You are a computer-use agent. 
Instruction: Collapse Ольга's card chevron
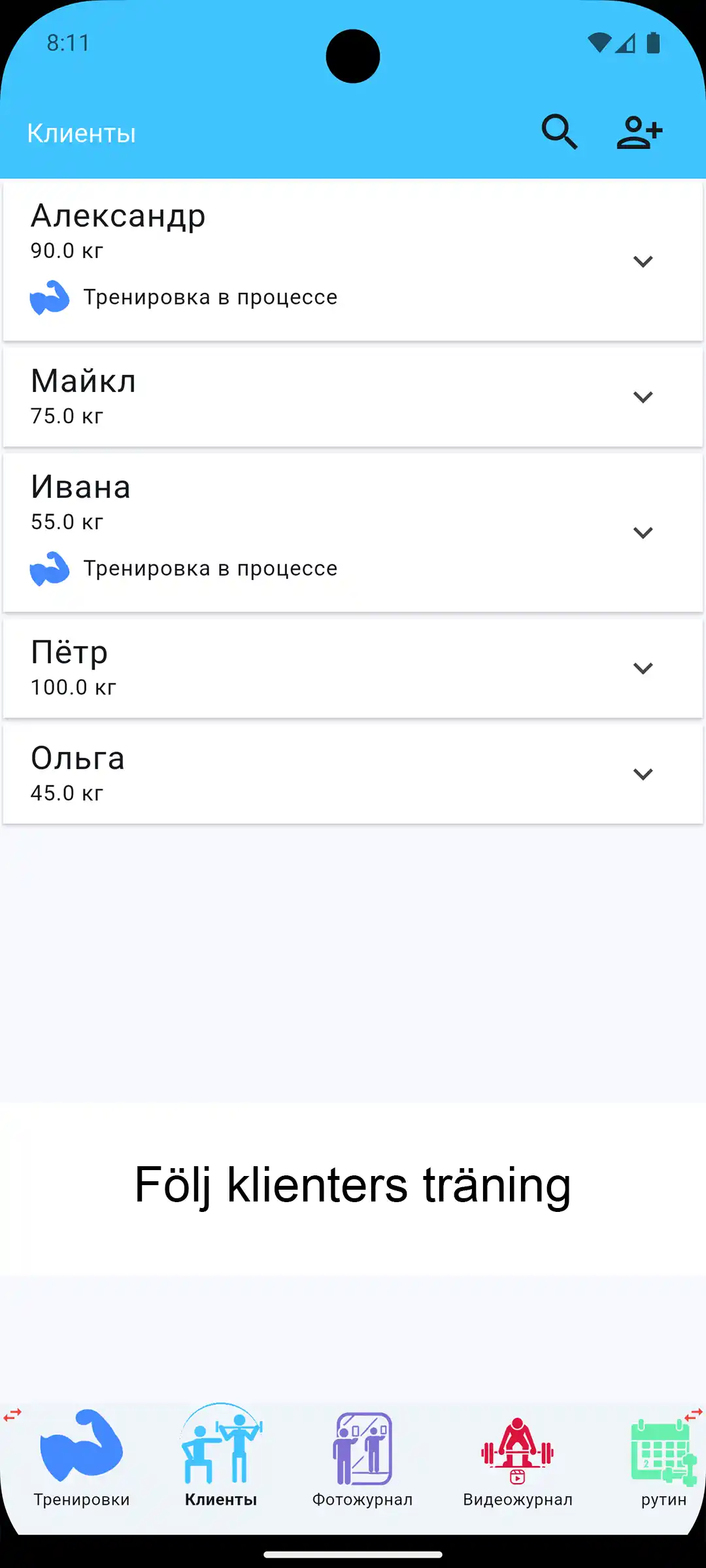643,773
